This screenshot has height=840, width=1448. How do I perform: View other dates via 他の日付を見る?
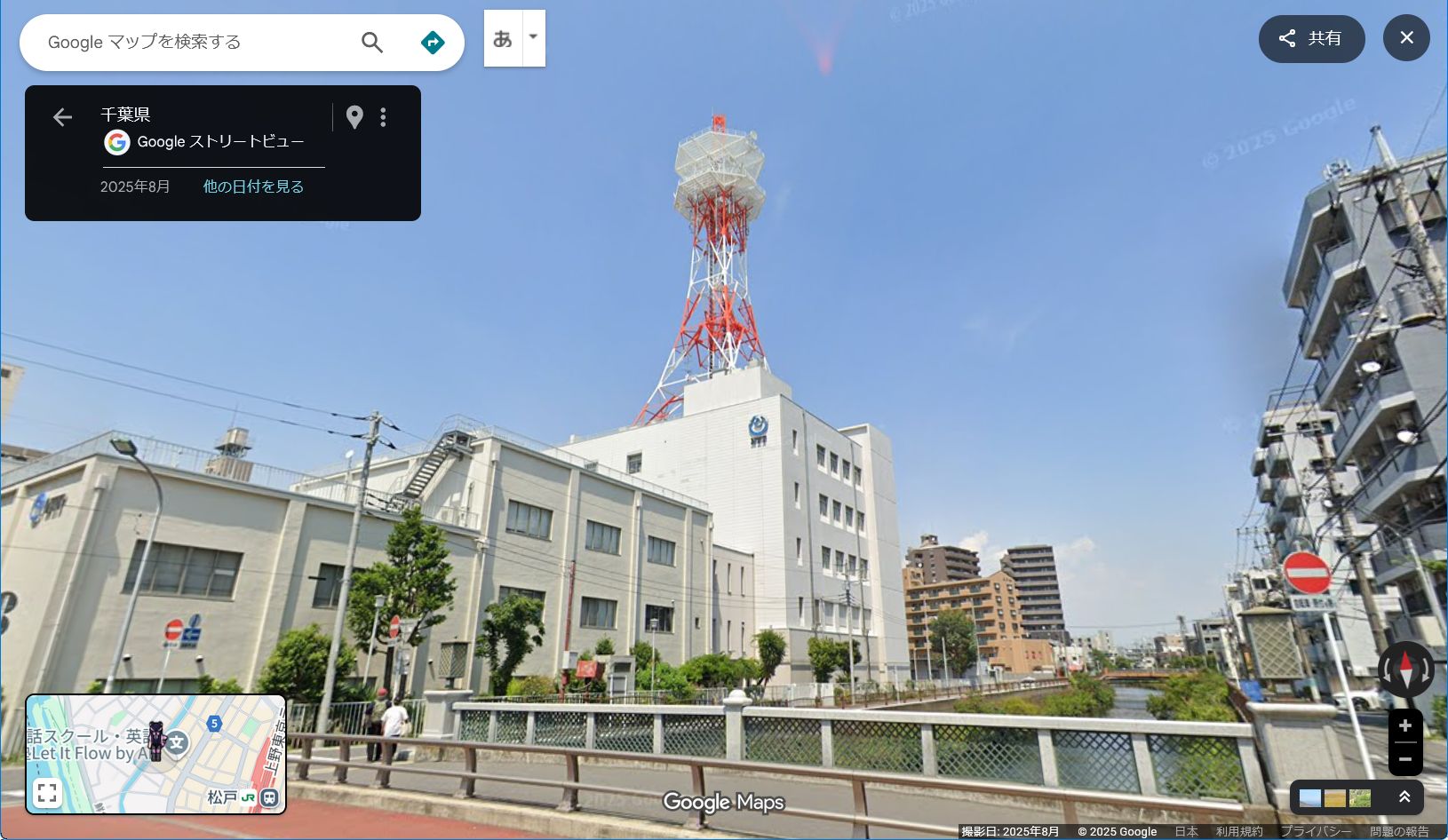pos(253,186)
